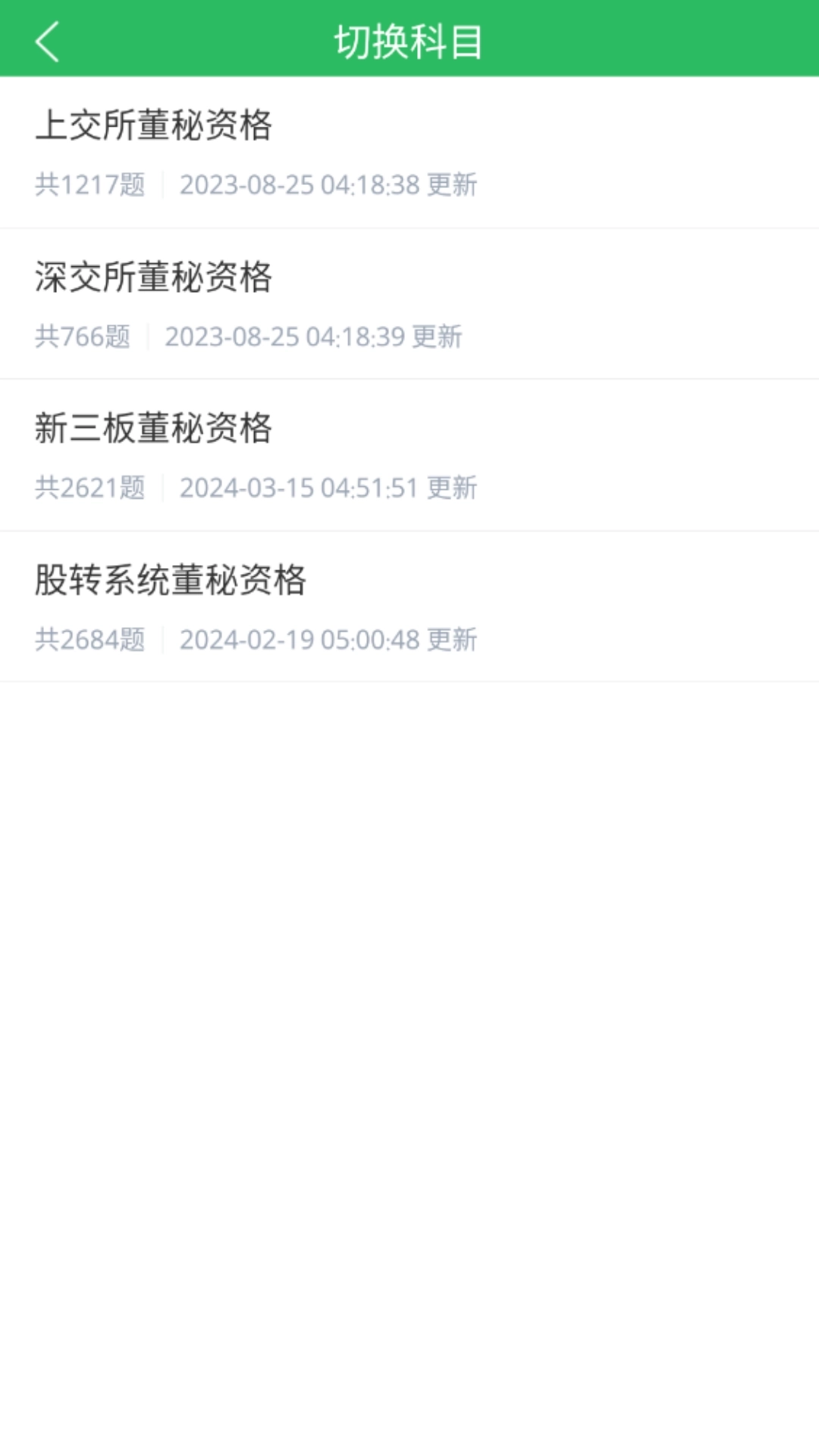Viewport: 819px width, 1456px height.
Task: Tap the 共766题 question count label
Action: 83,336
